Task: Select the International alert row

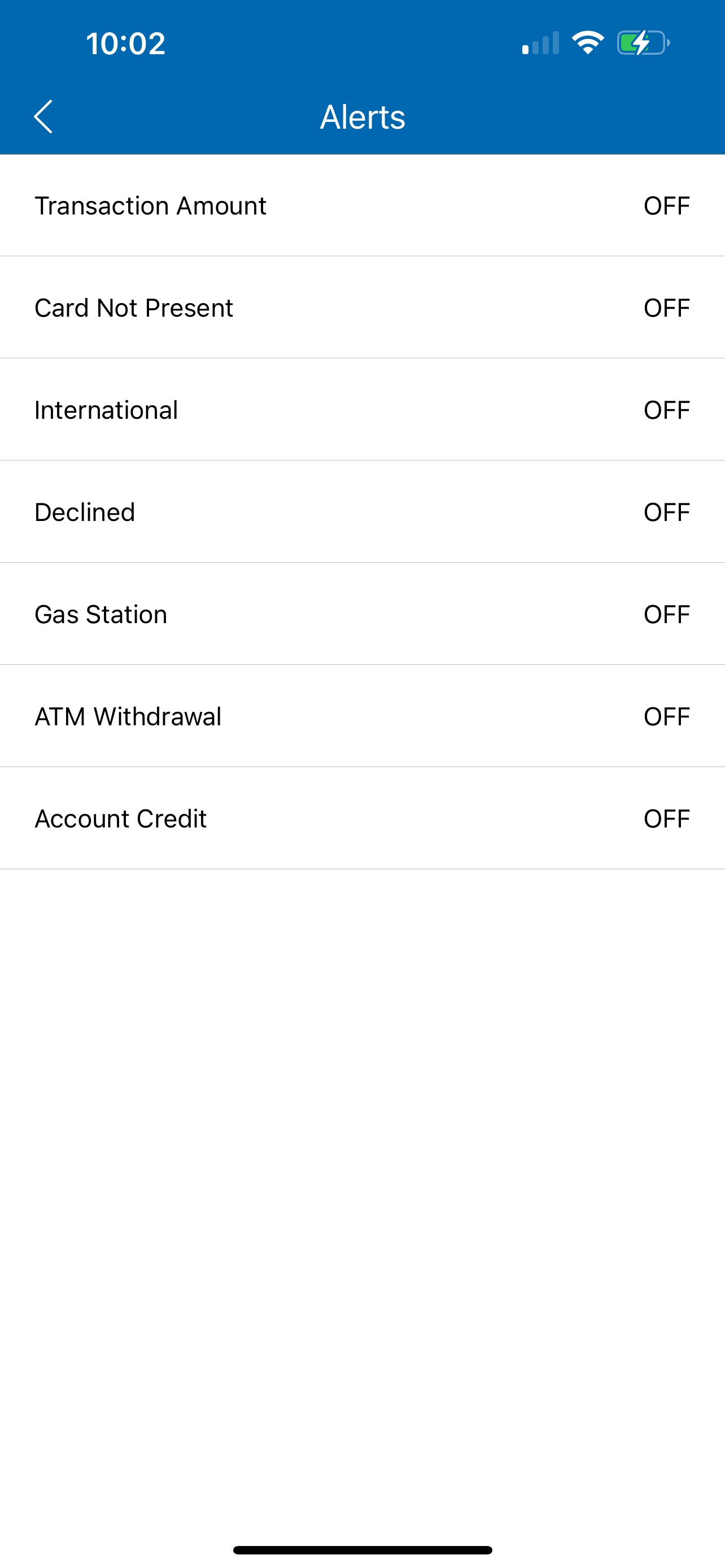Action: tap(362, 410)
